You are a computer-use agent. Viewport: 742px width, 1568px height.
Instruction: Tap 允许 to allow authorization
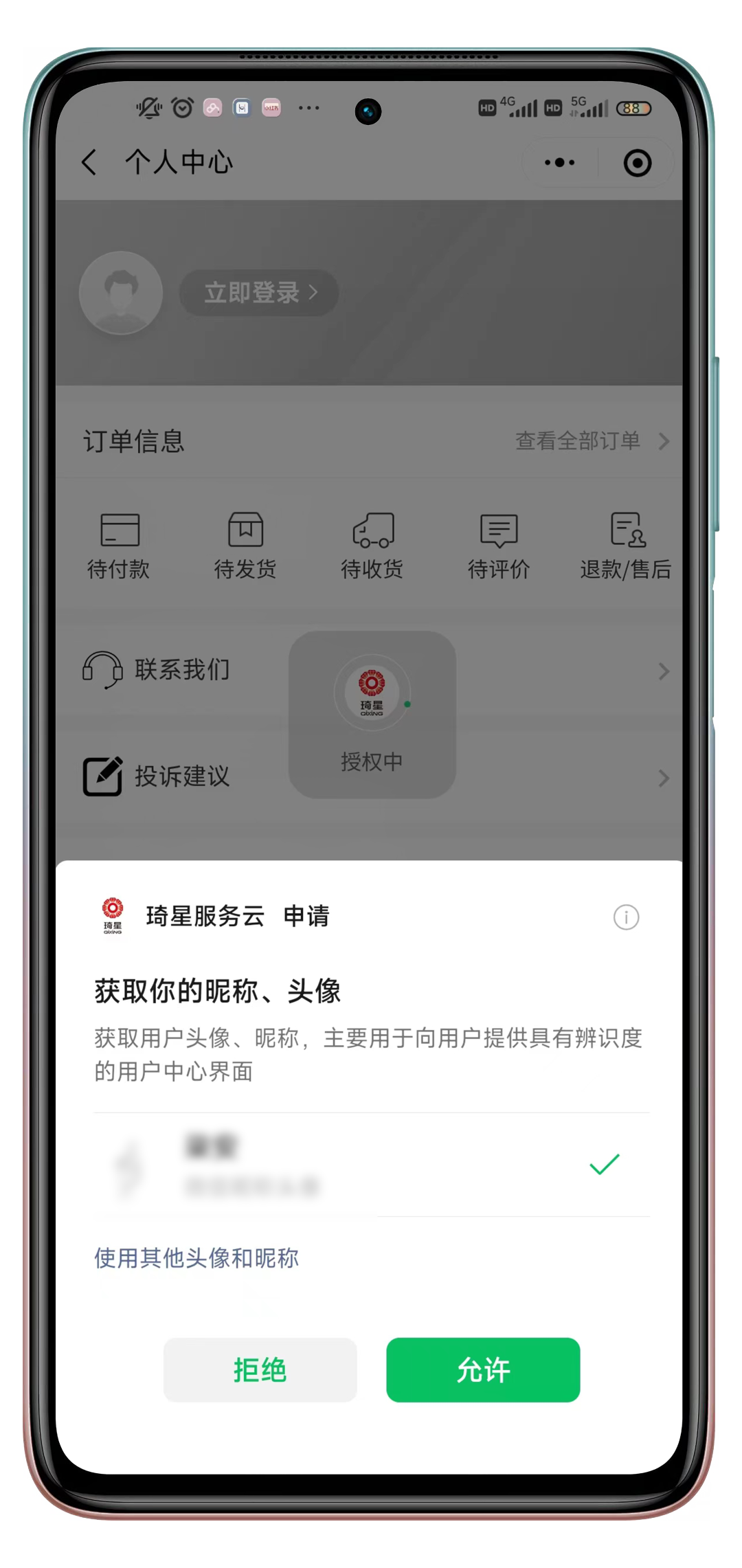(483, 1369)
